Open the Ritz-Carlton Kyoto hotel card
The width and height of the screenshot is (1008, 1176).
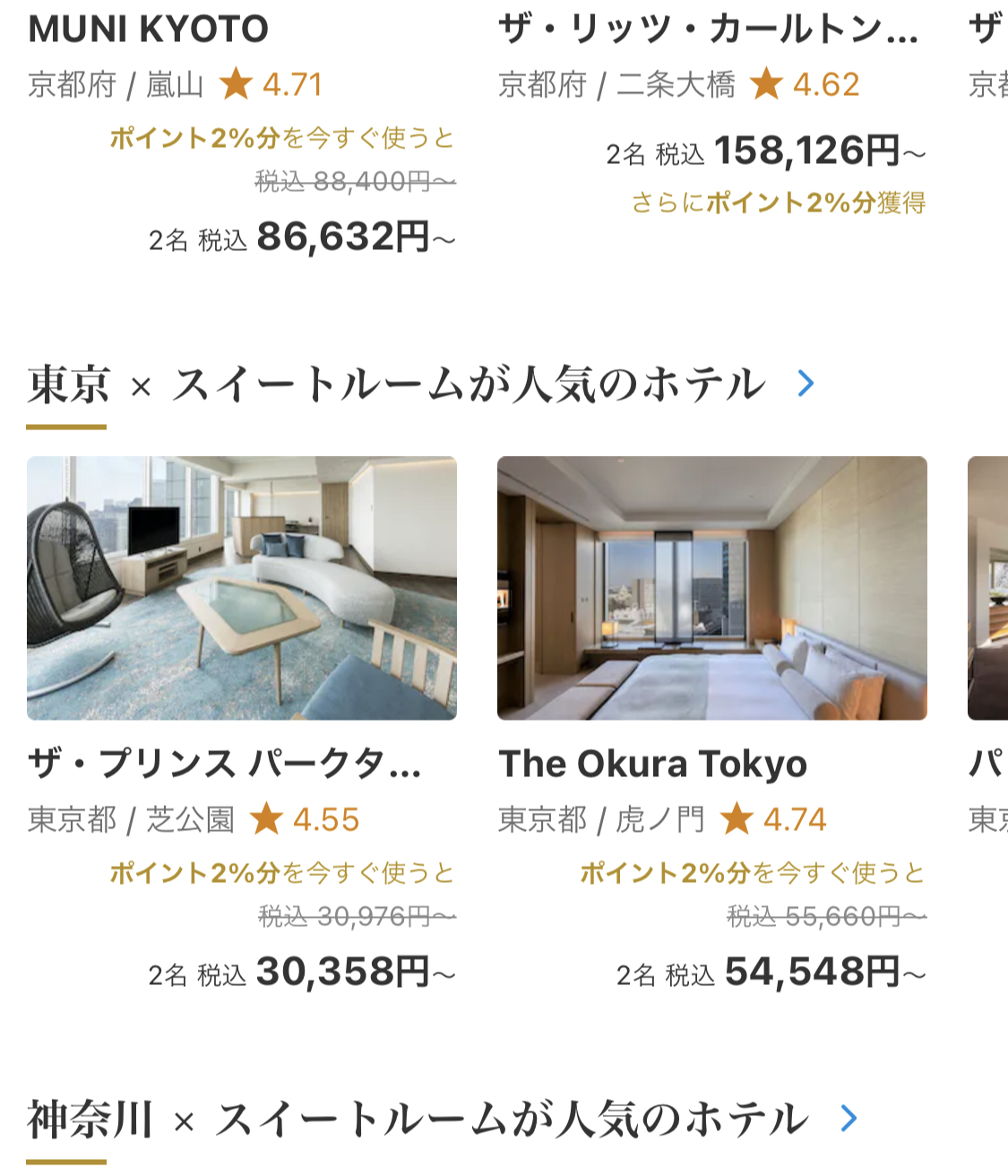(708, 30)
